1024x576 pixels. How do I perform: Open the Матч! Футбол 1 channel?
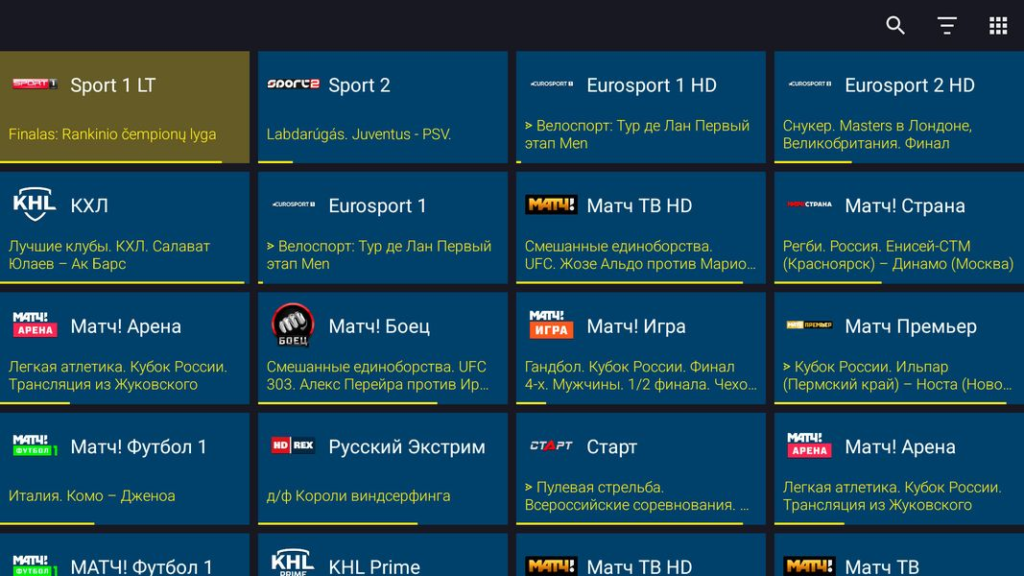[x=124, y=468]
